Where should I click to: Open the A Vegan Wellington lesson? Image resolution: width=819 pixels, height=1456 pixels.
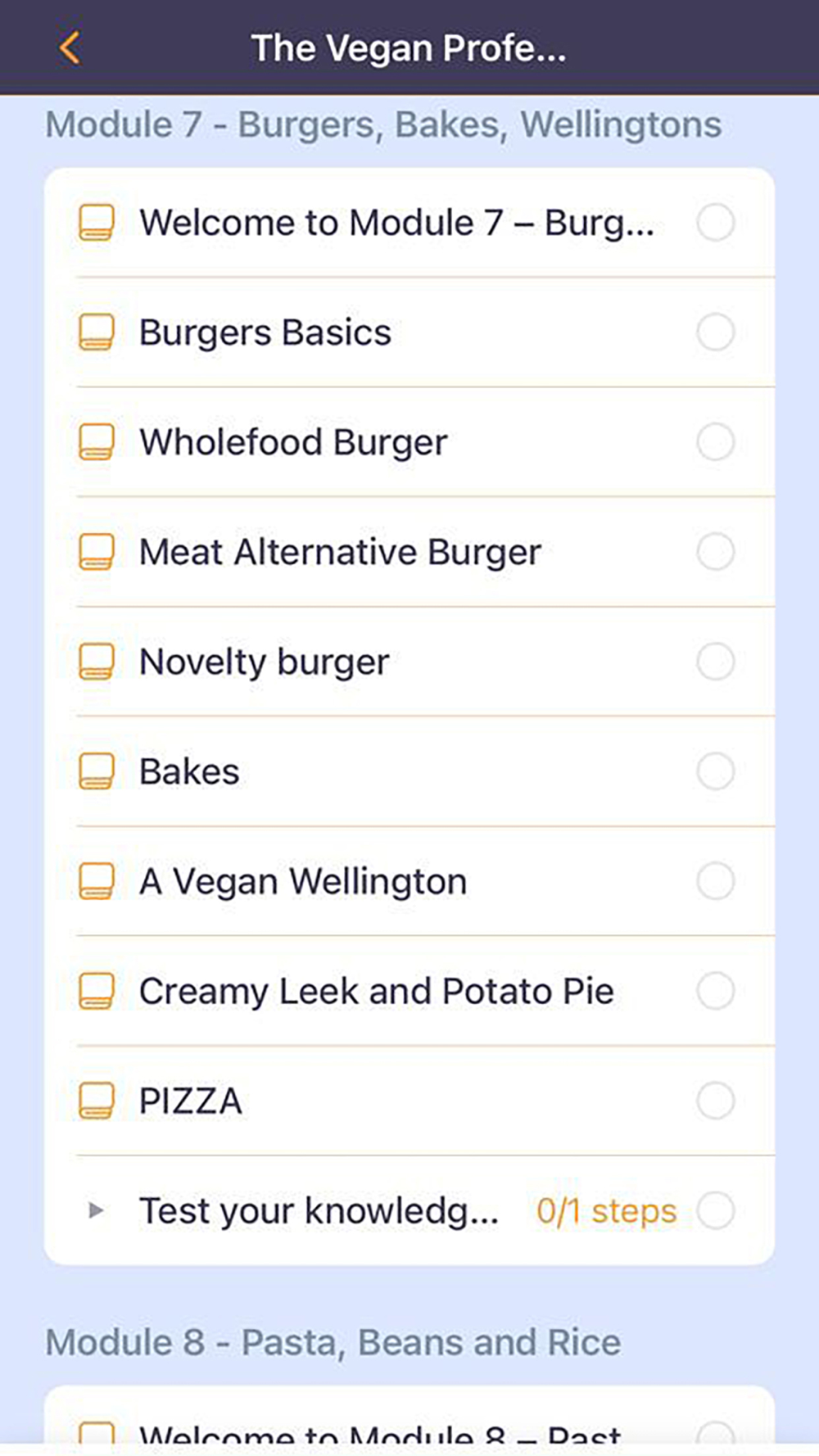(x=409, y=881)
